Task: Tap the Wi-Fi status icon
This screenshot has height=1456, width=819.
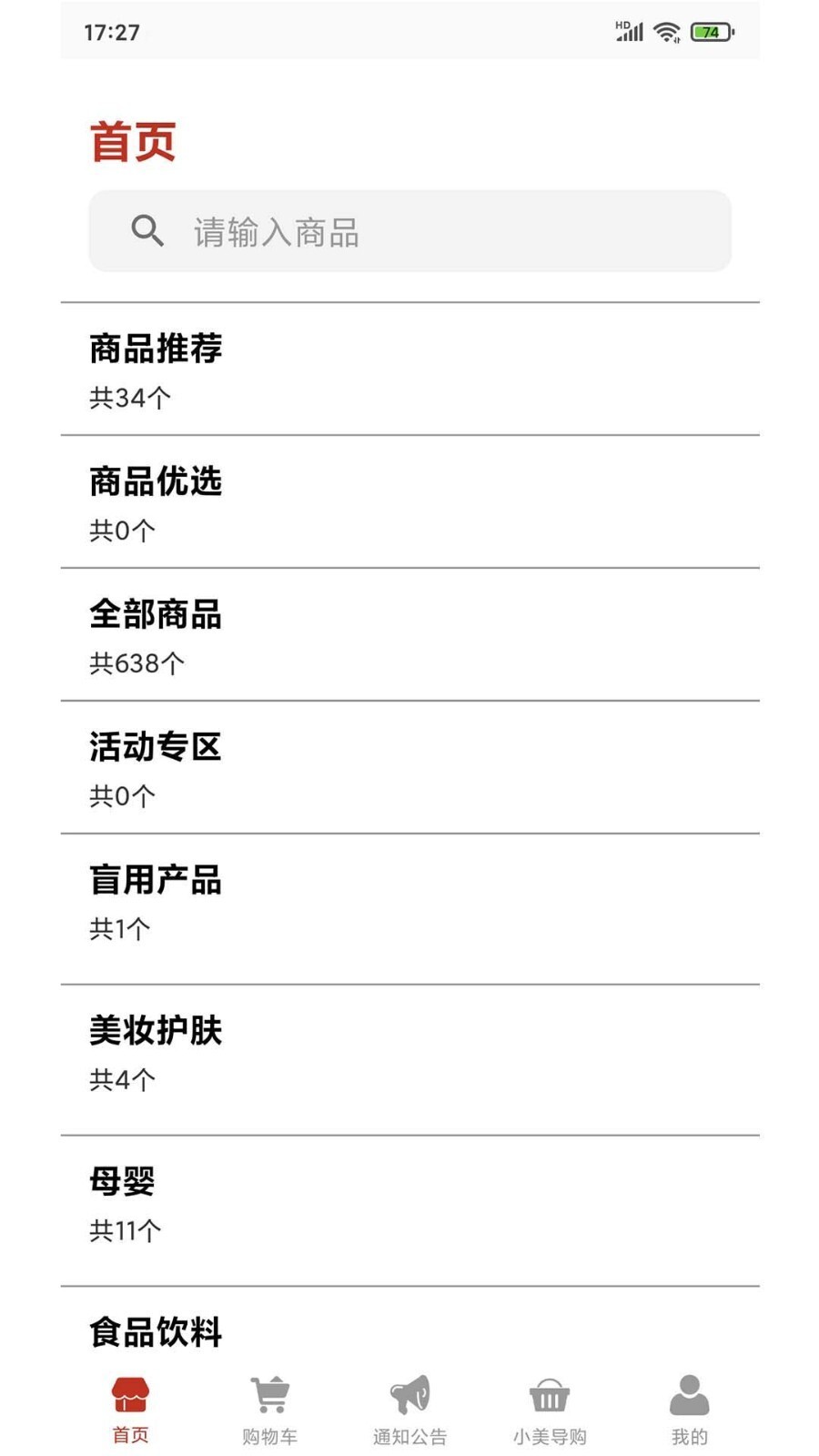Action: pos(667,31)
